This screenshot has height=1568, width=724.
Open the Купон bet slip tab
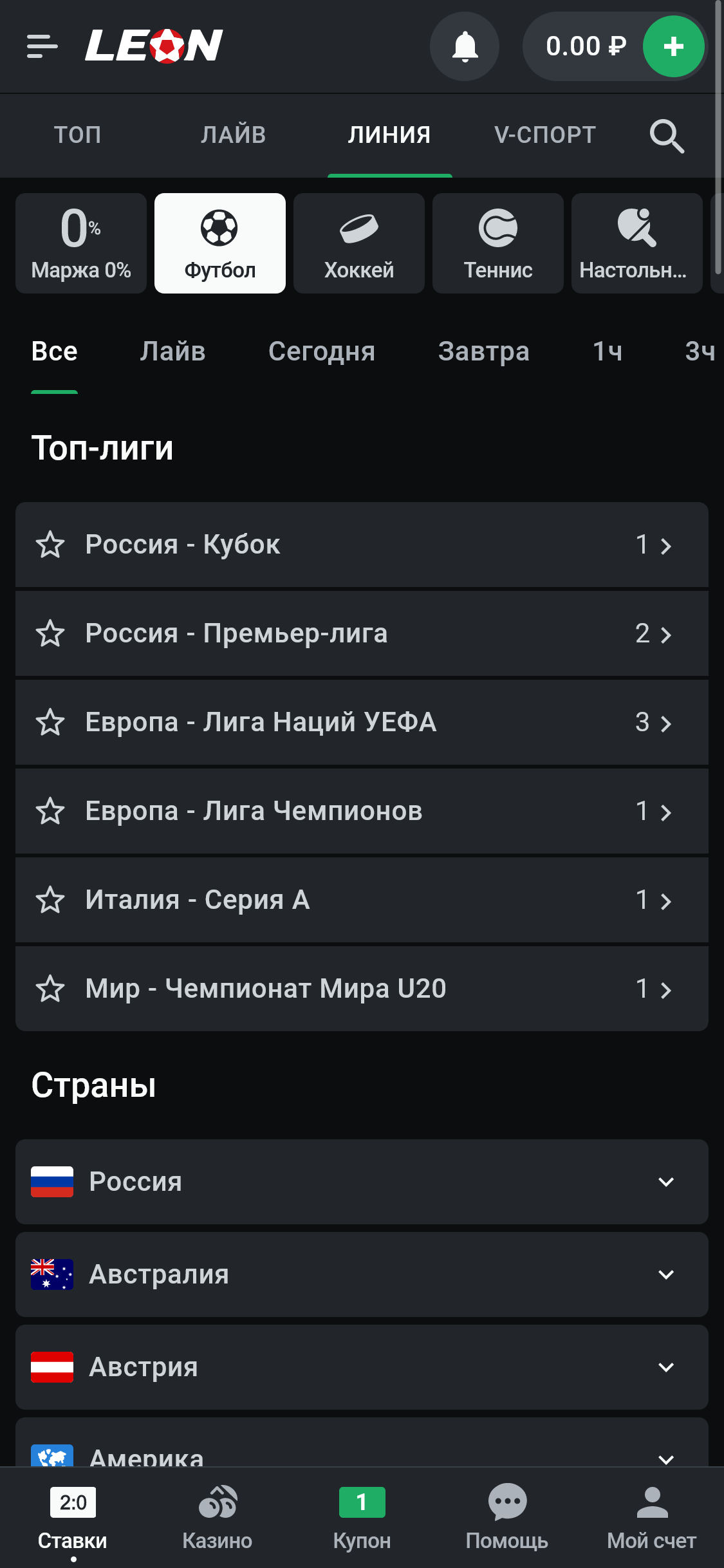tap(362, 1518)
